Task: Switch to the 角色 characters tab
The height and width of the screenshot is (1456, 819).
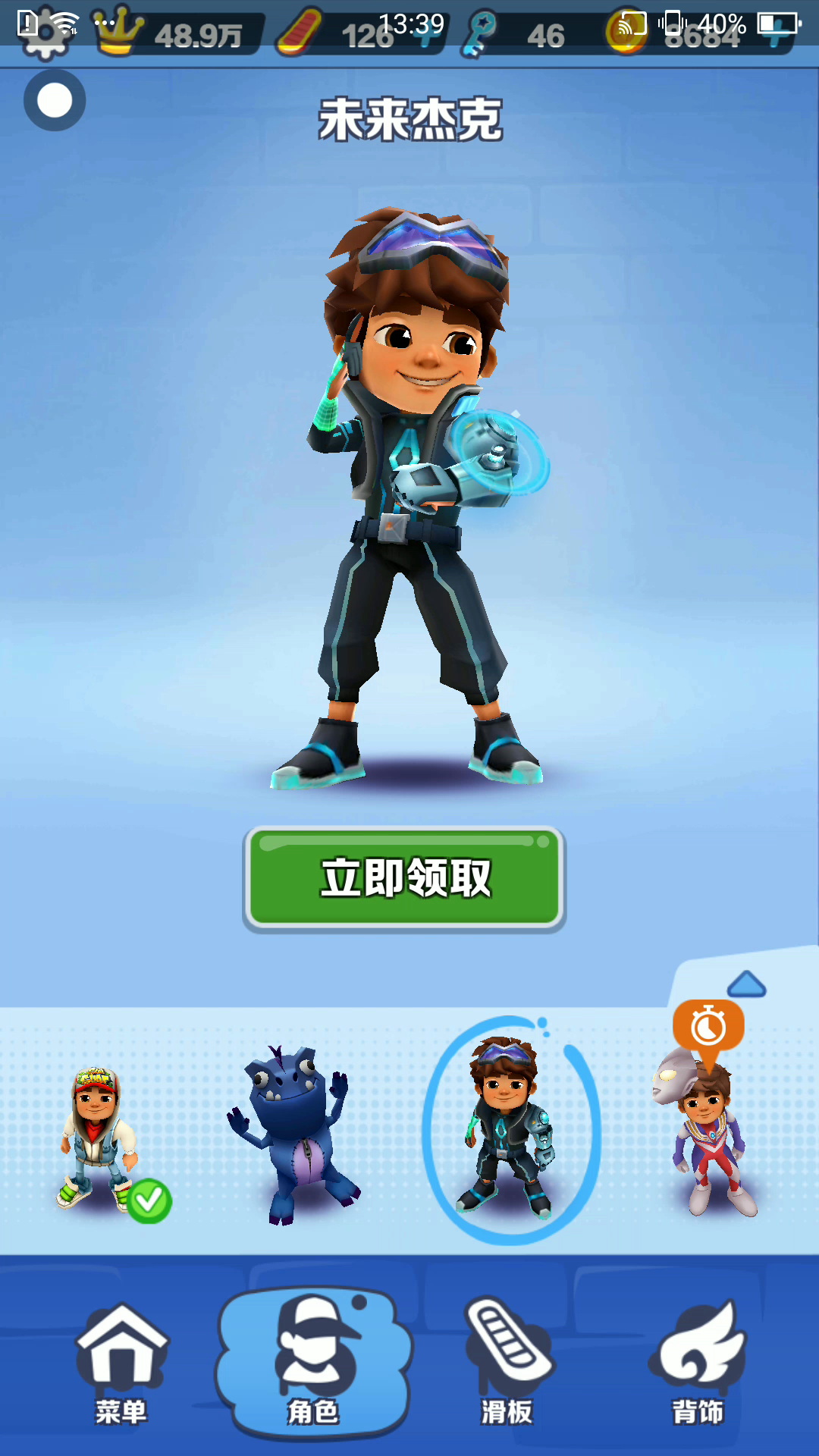Action: click(x=313, y=1363)
